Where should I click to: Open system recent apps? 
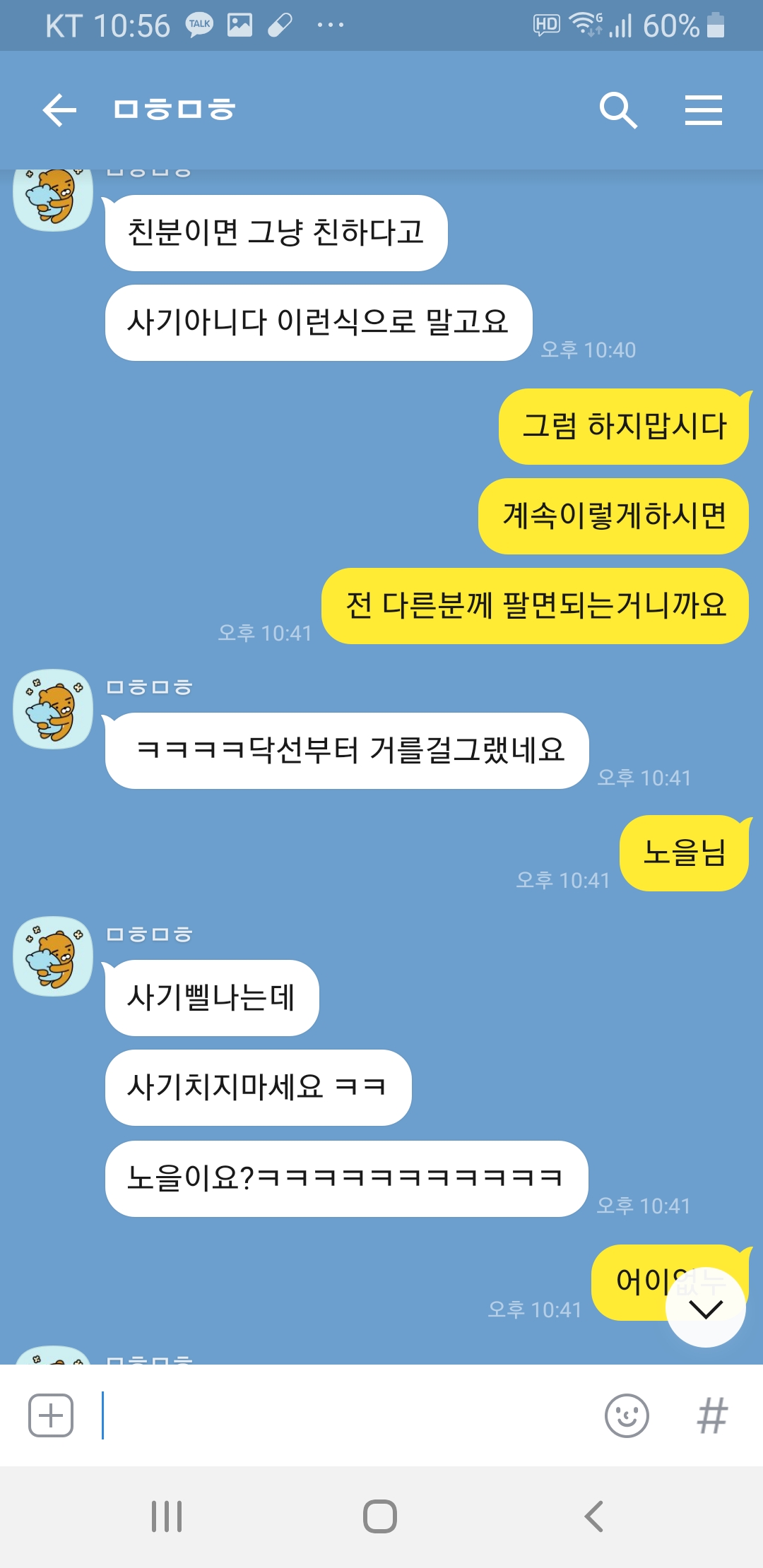167,1516
